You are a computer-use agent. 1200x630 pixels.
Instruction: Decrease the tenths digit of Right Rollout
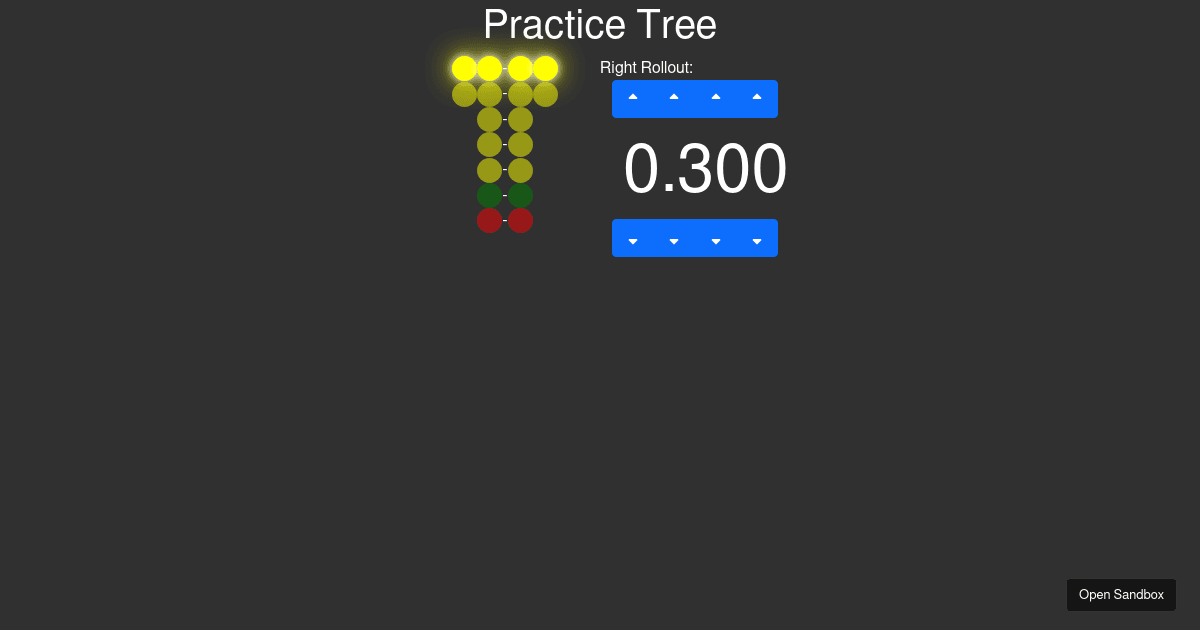pos(674,239)
